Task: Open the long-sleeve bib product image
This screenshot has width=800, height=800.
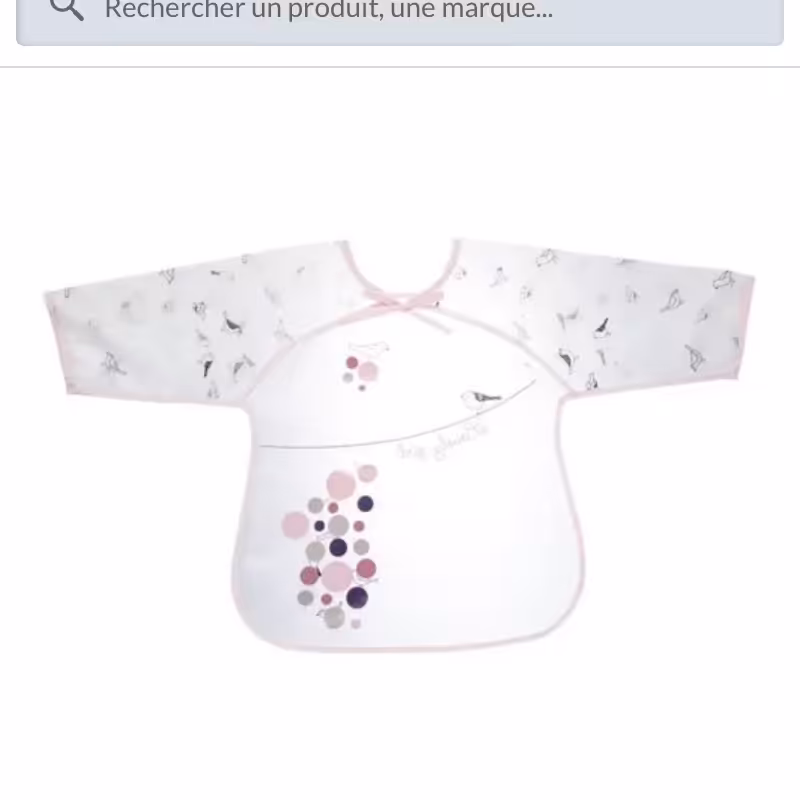Action: click(x=400, y=440)
